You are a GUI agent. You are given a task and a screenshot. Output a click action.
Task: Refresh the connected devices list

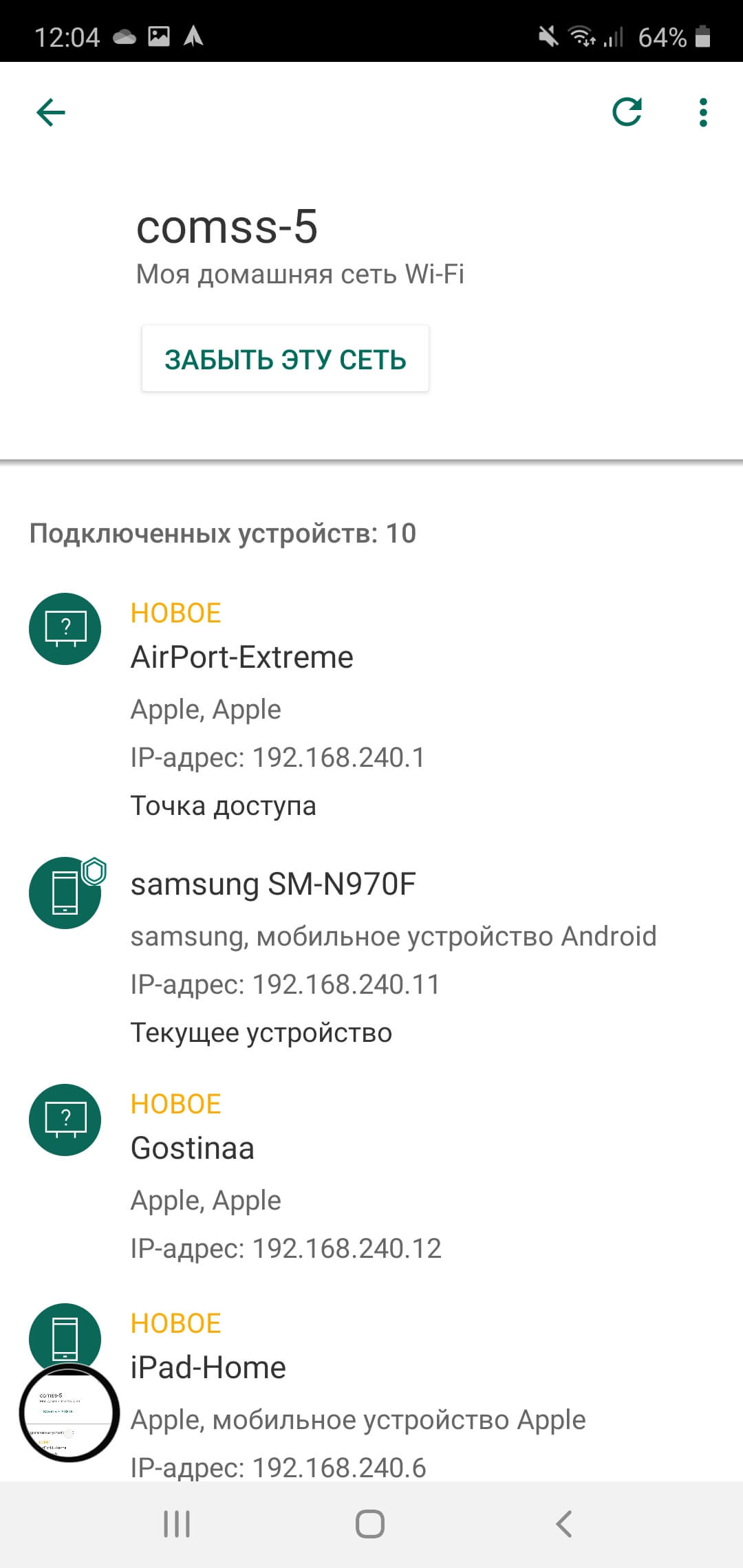tap(627, 112)
